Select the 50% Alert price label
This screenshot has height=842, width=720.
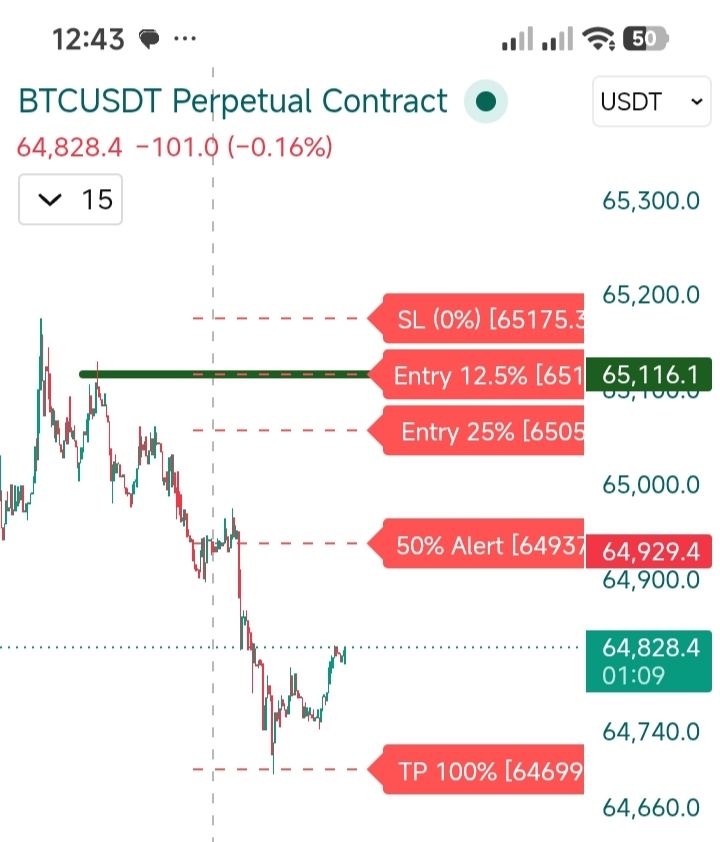coord(476,543)
